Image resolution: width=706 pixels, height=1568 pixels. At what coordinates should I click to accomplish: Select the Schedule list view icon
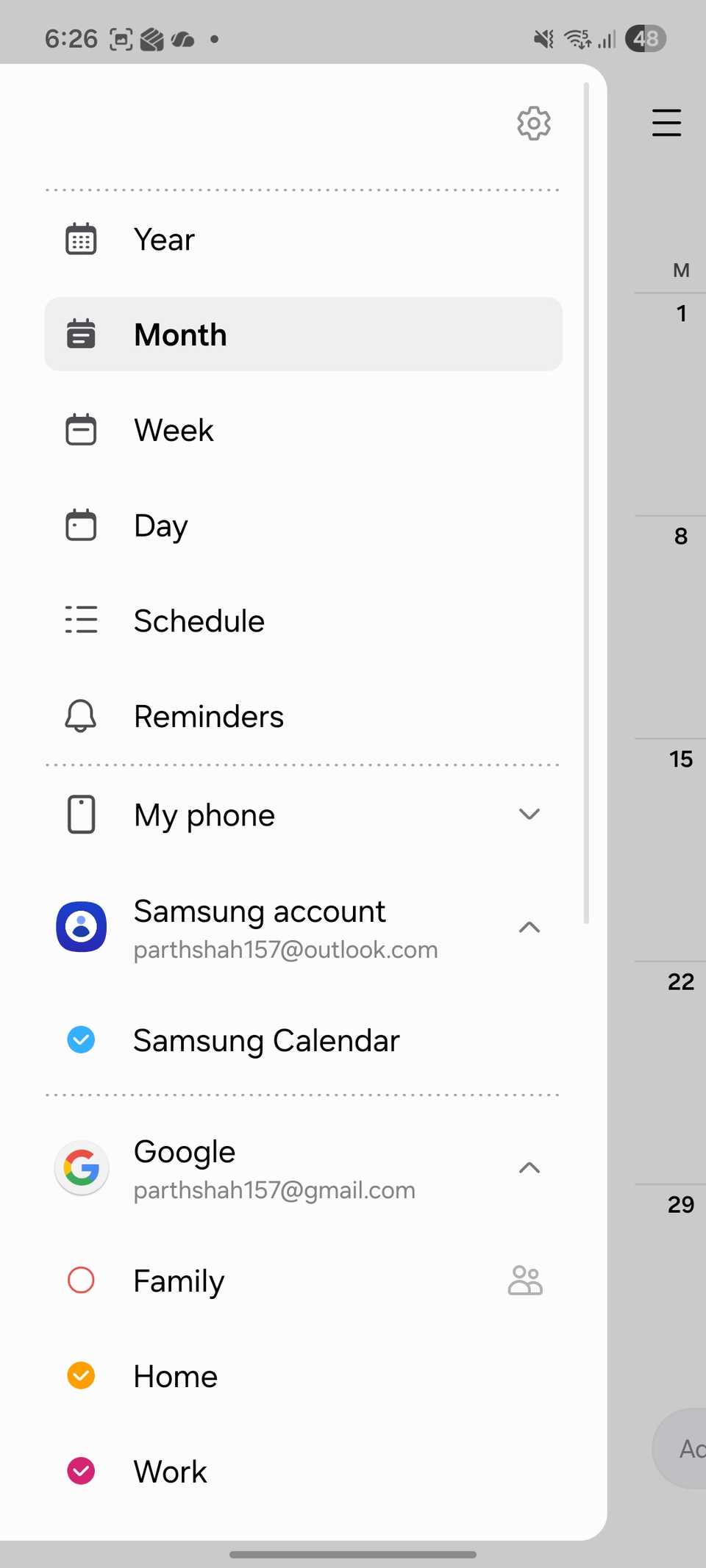(x=81, y=620)
